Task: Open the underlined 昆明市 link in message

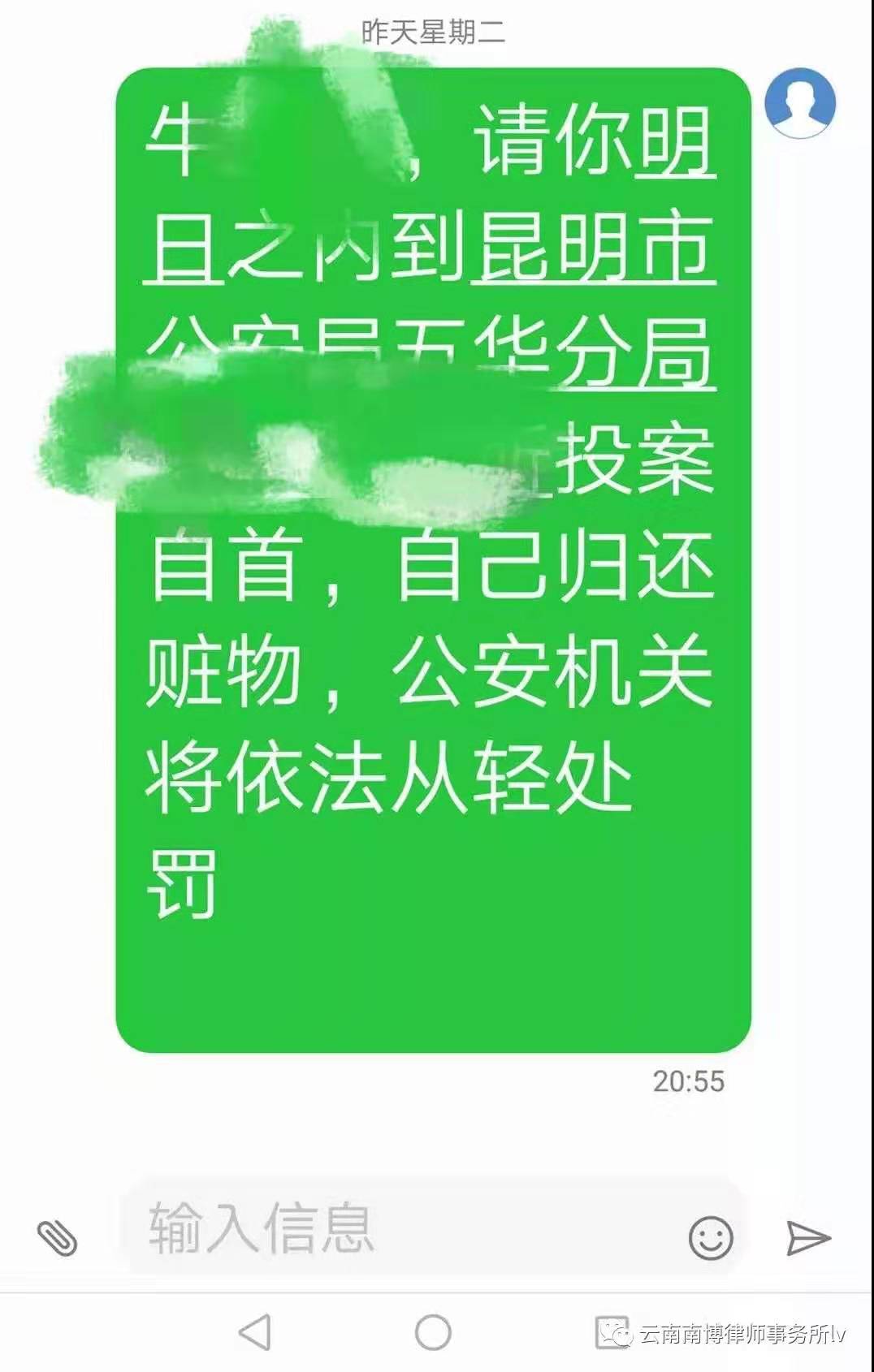Action: tap(593, 248)
